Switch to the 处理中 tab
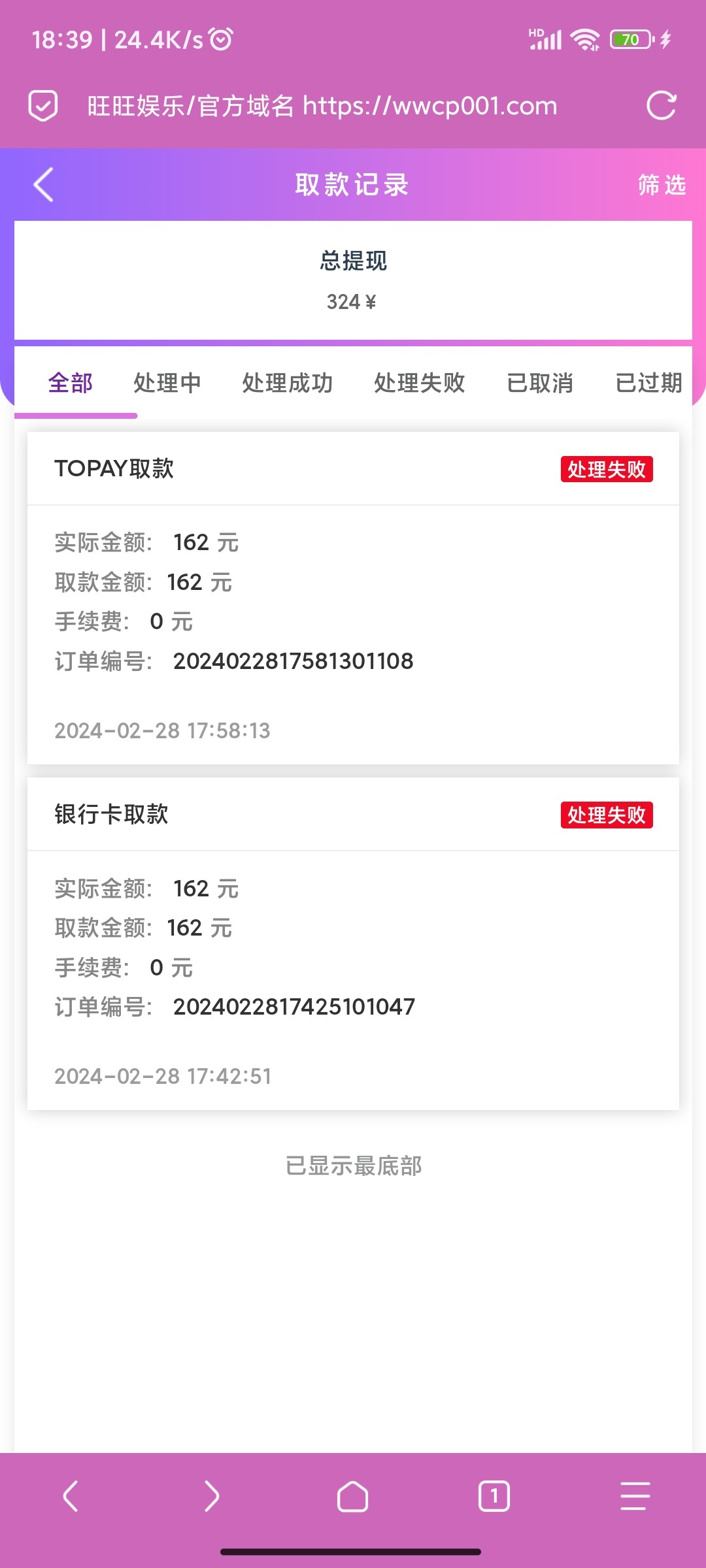The image size is (706, 1568). (167, 383)
